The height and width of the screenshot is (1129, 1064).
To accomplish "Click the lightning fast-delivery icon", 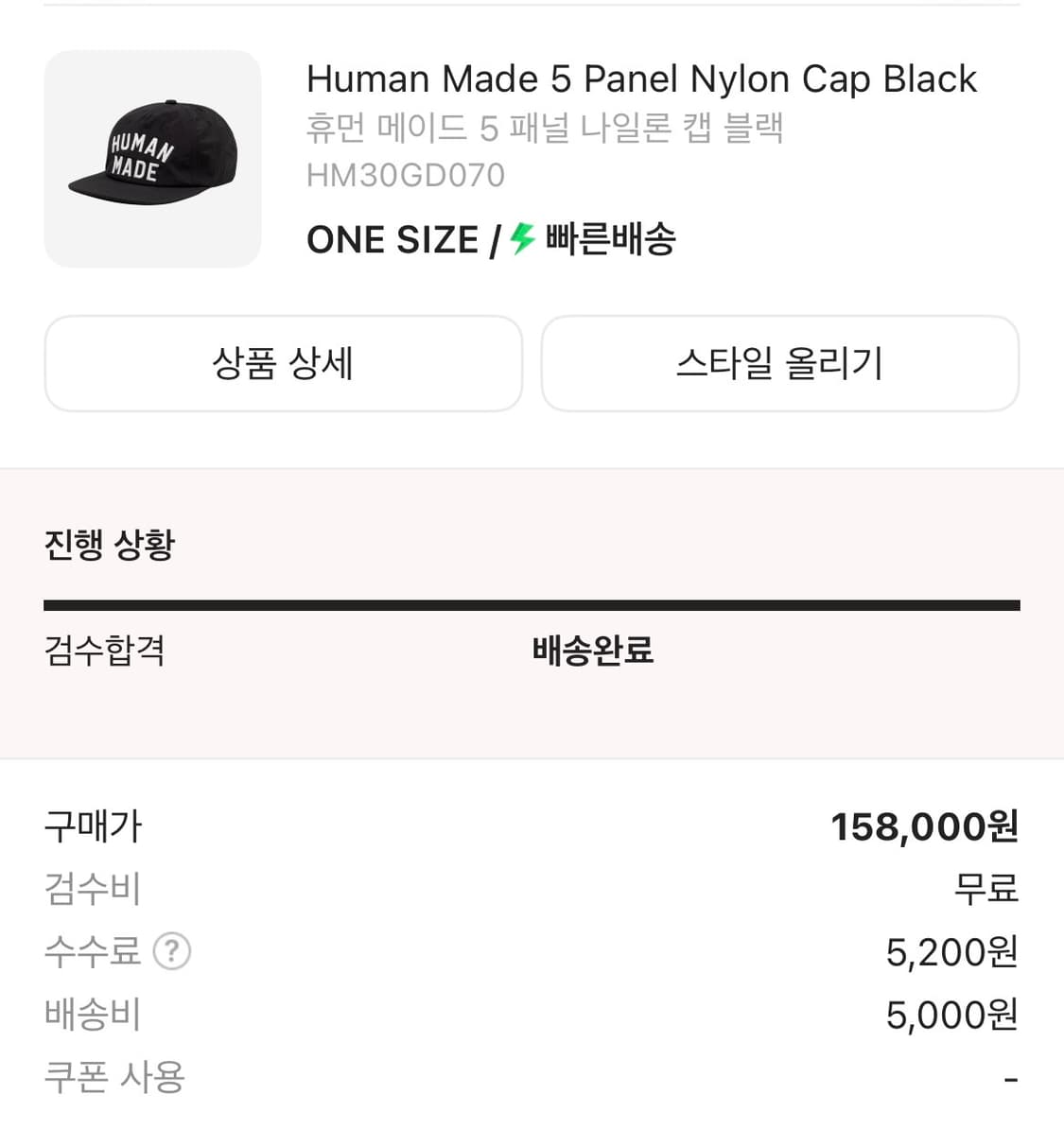I will [x=519, y=240].
